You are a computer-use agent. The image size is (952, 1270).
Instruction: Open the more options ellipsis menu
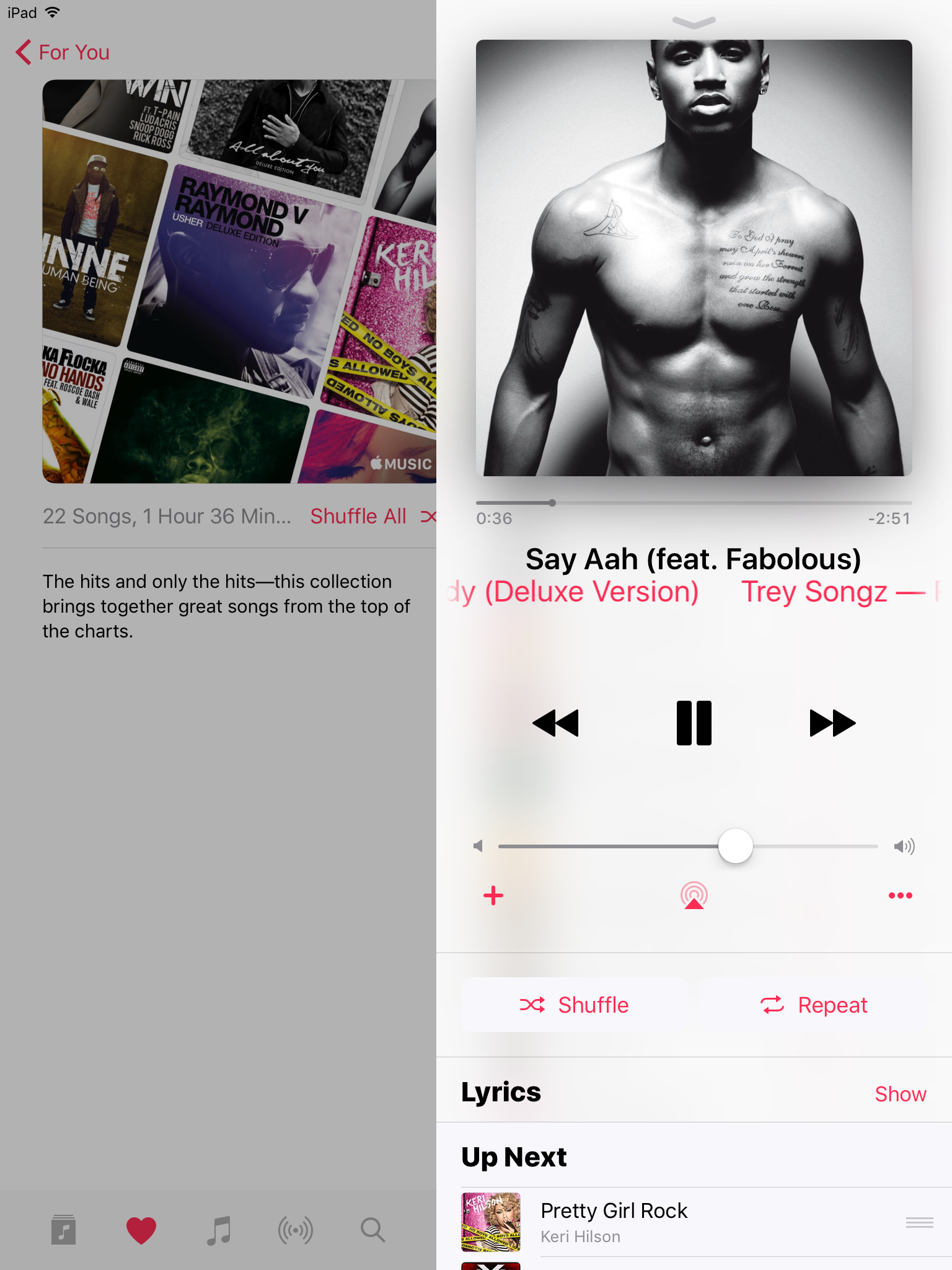click(900, 895)
